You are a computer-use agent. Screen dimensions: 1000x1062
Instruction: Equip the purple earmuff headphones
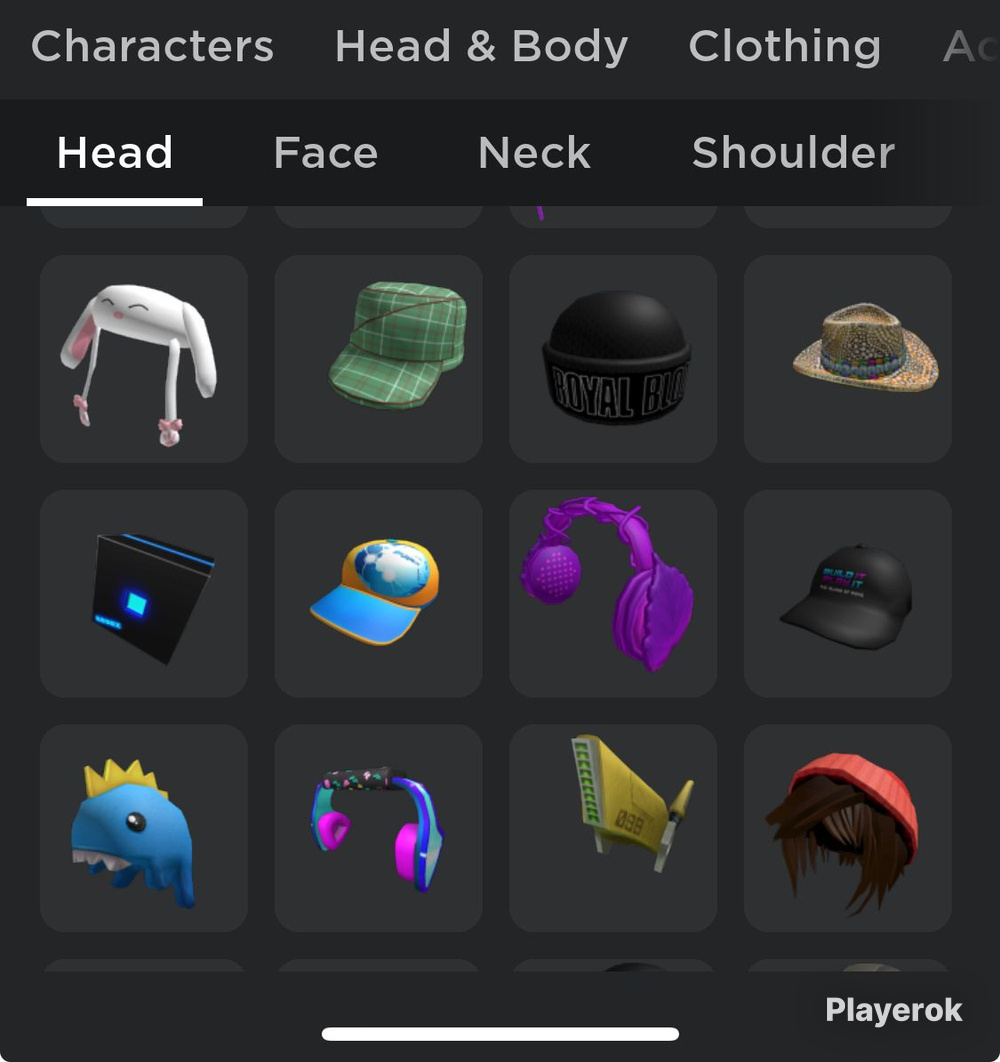613,593
